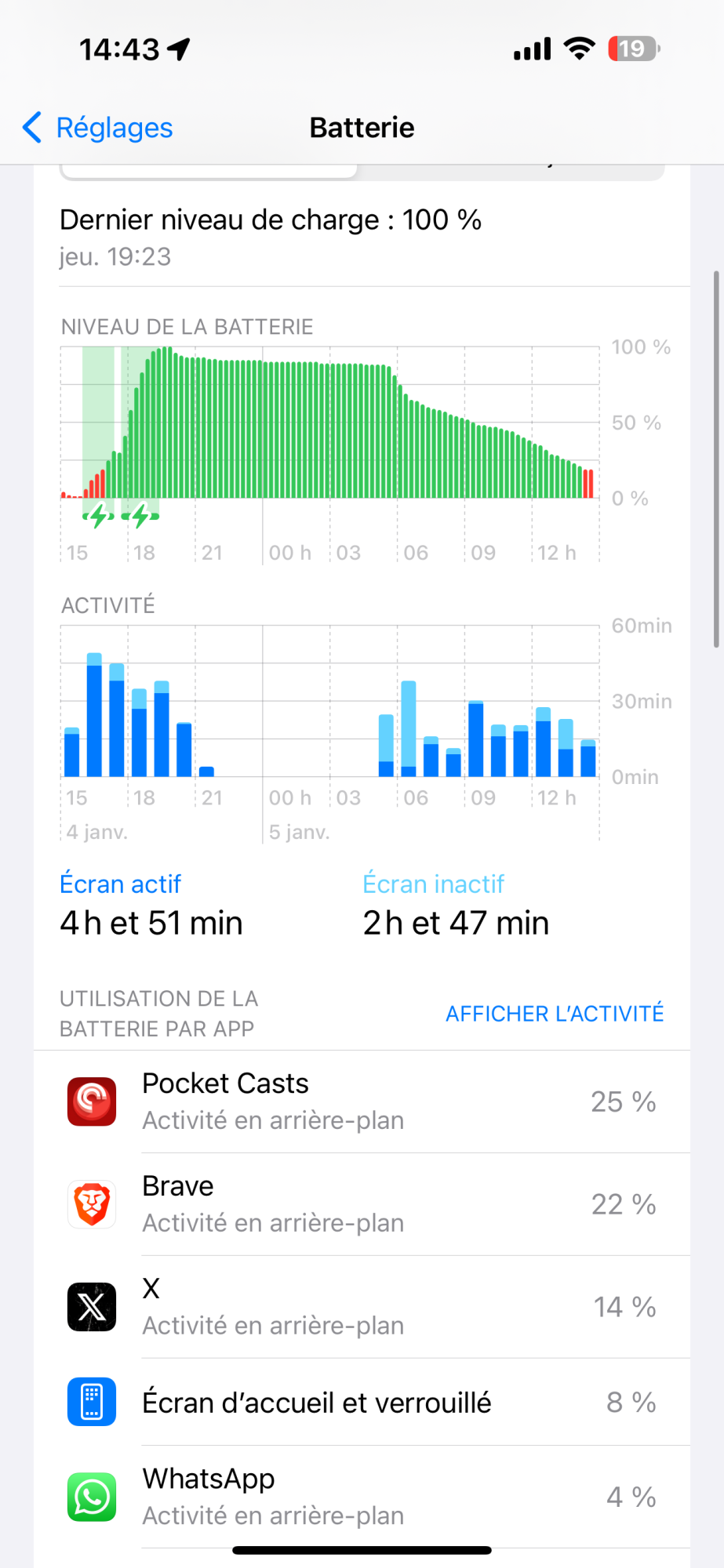Select the WhatsApp battery usage row

point(362,1497)
